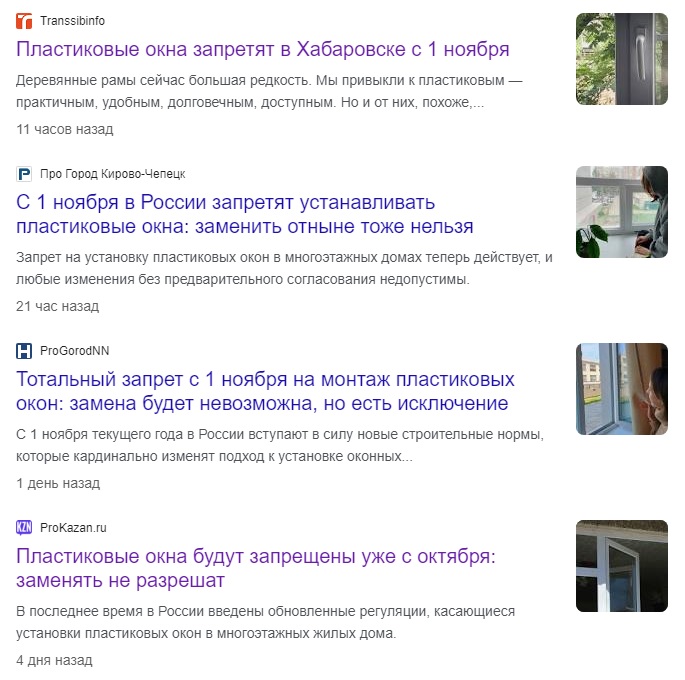
Task: Tap the thumbnail beside the ProKazan.ru article
Action: (x=621, y=566)
